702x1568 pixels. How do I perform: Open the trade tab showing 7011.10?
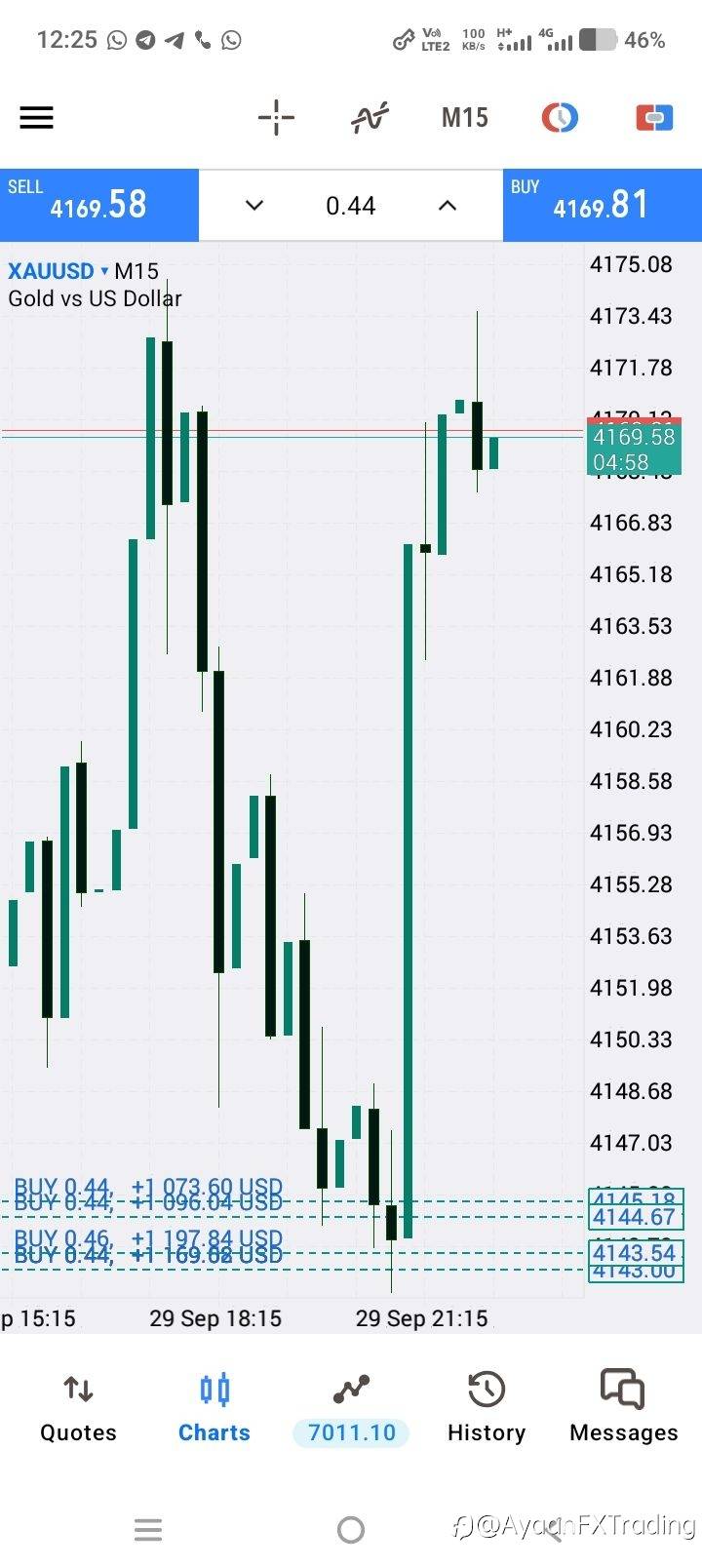point(351,1409)
